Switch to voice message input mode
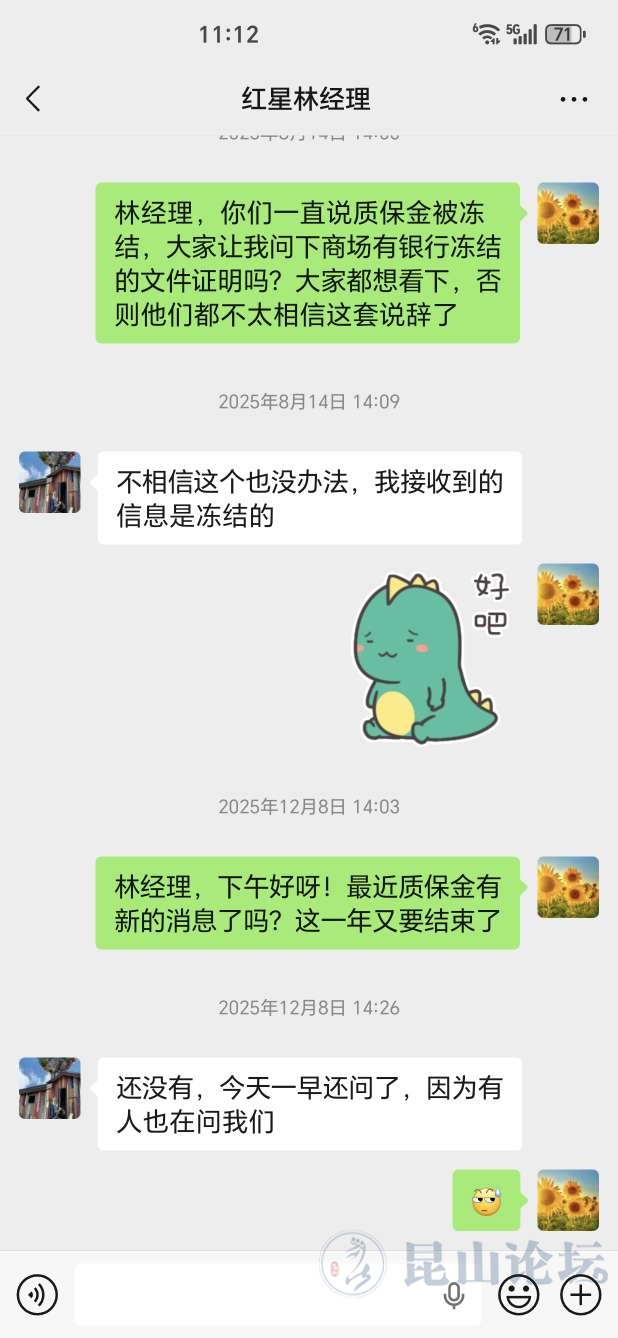The width and height of the screenshot is (618, 1338). 37,1295
